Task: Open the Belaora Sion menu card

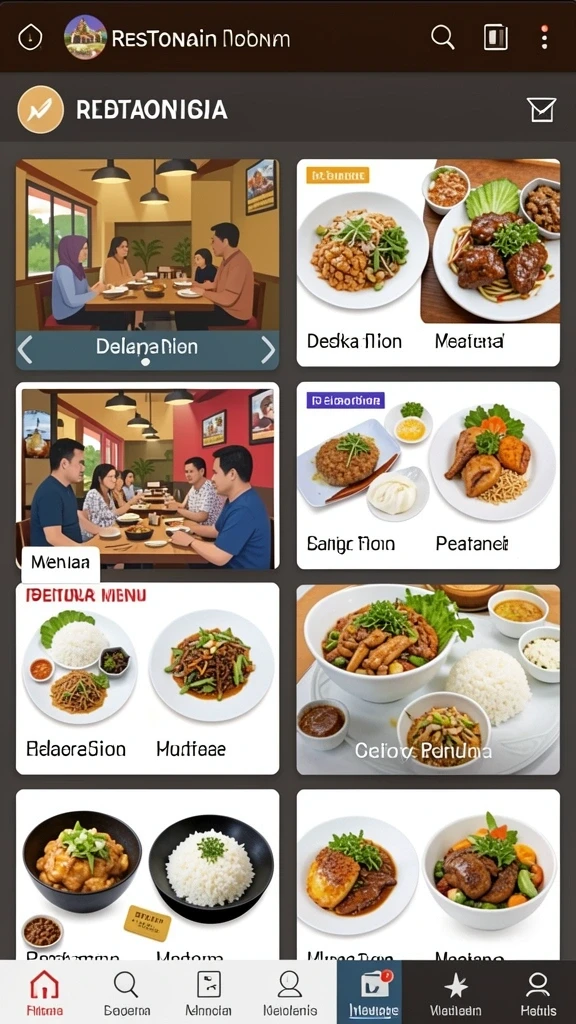Action: click(148, 679)
